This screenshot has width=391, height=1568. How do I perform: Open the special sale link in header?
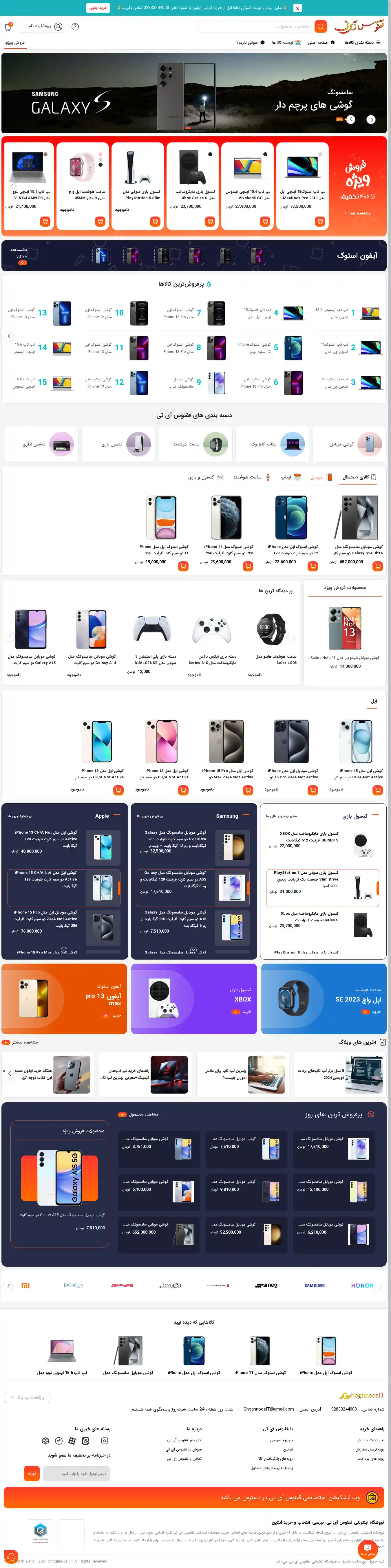[x=15, y=43]
